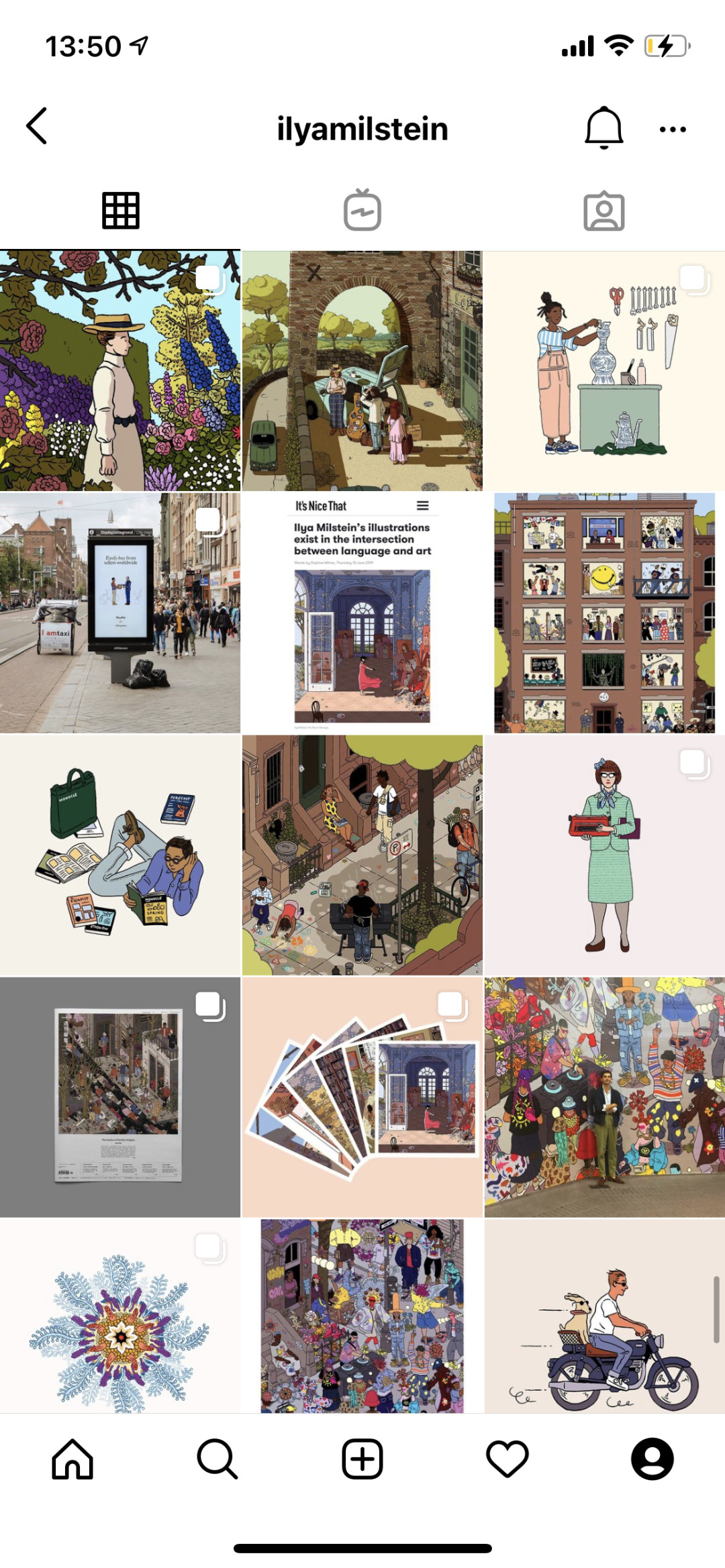Open the notifications bell for this profile
The height and width of the screenshot is (1568, 725).
pyautogui.click(x=603, y=127)
